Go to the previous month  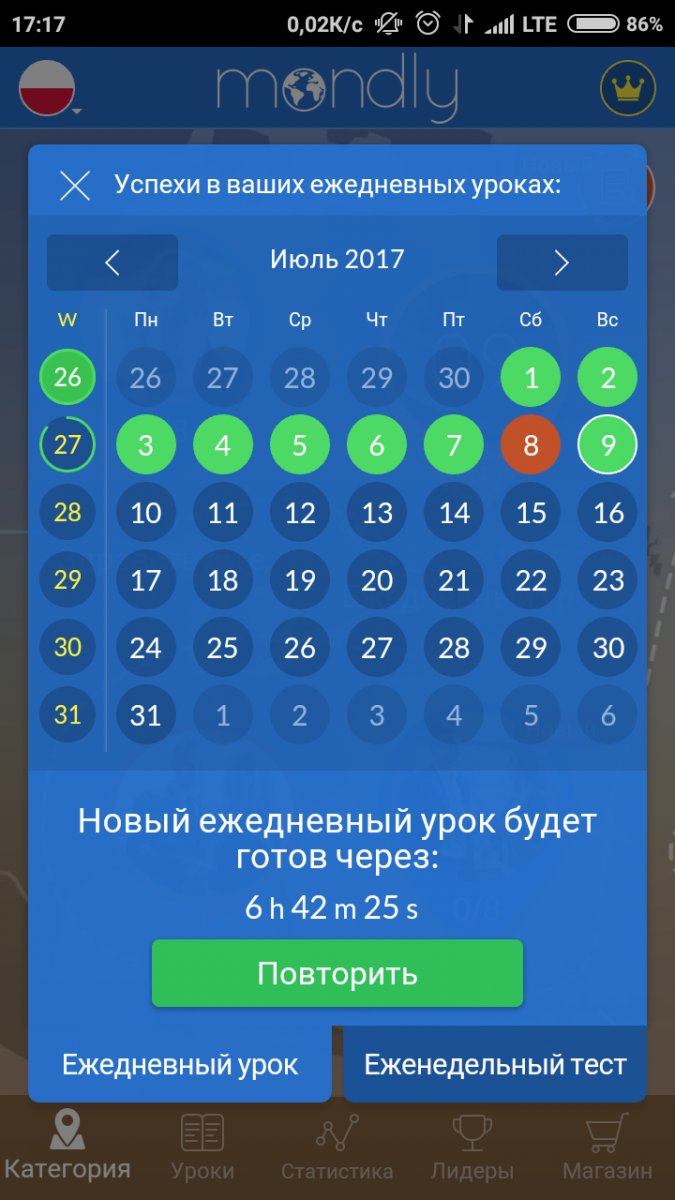click(112, 262)
